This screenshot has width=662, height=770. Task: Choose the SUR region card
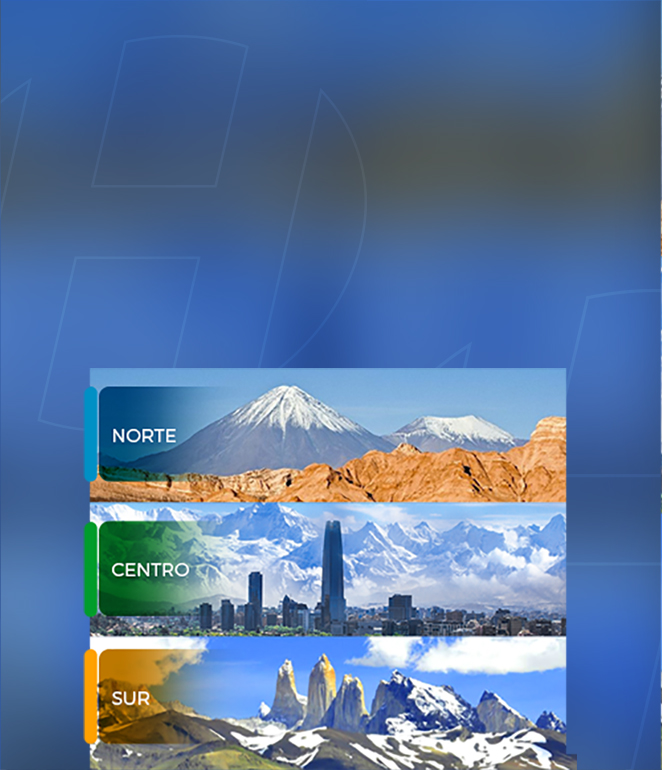tap(328, 699)
